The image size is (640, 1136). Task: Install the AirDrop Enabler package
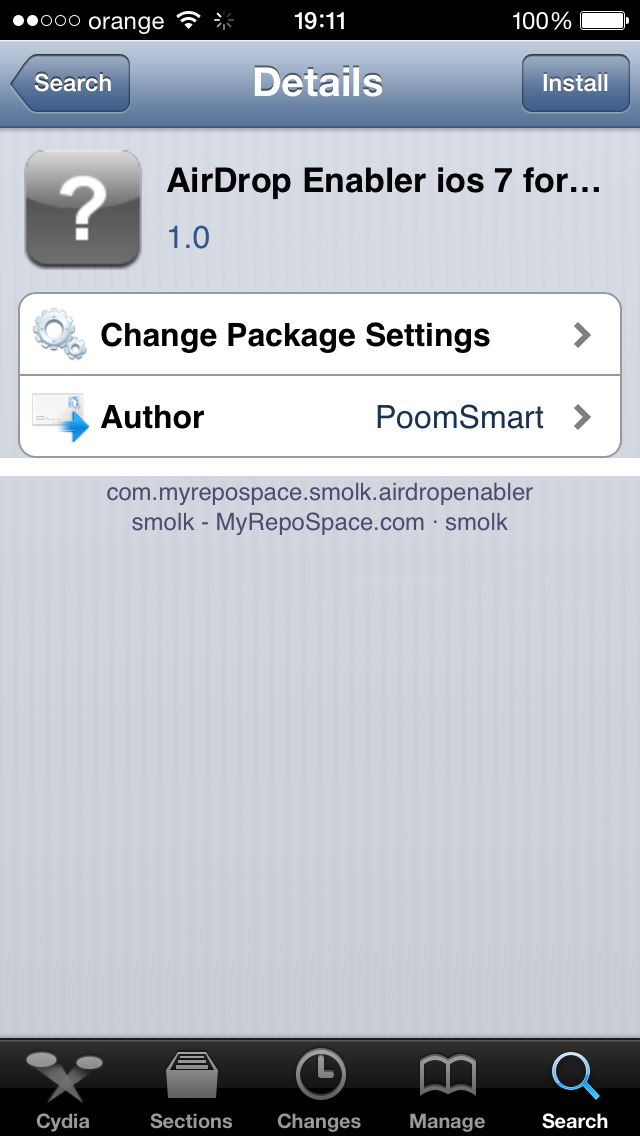point(575,83)
